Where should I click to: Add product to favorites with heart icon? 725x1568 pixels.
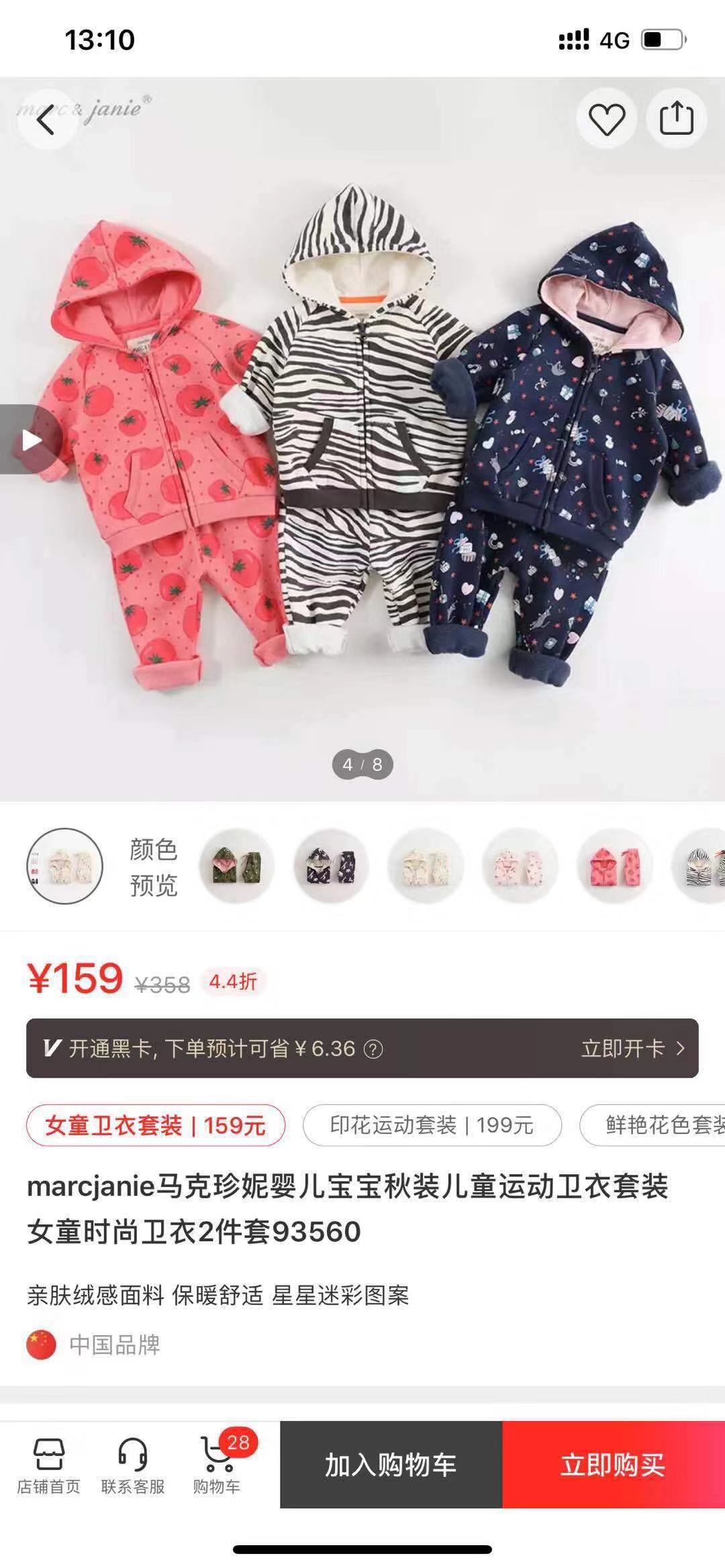607,119
